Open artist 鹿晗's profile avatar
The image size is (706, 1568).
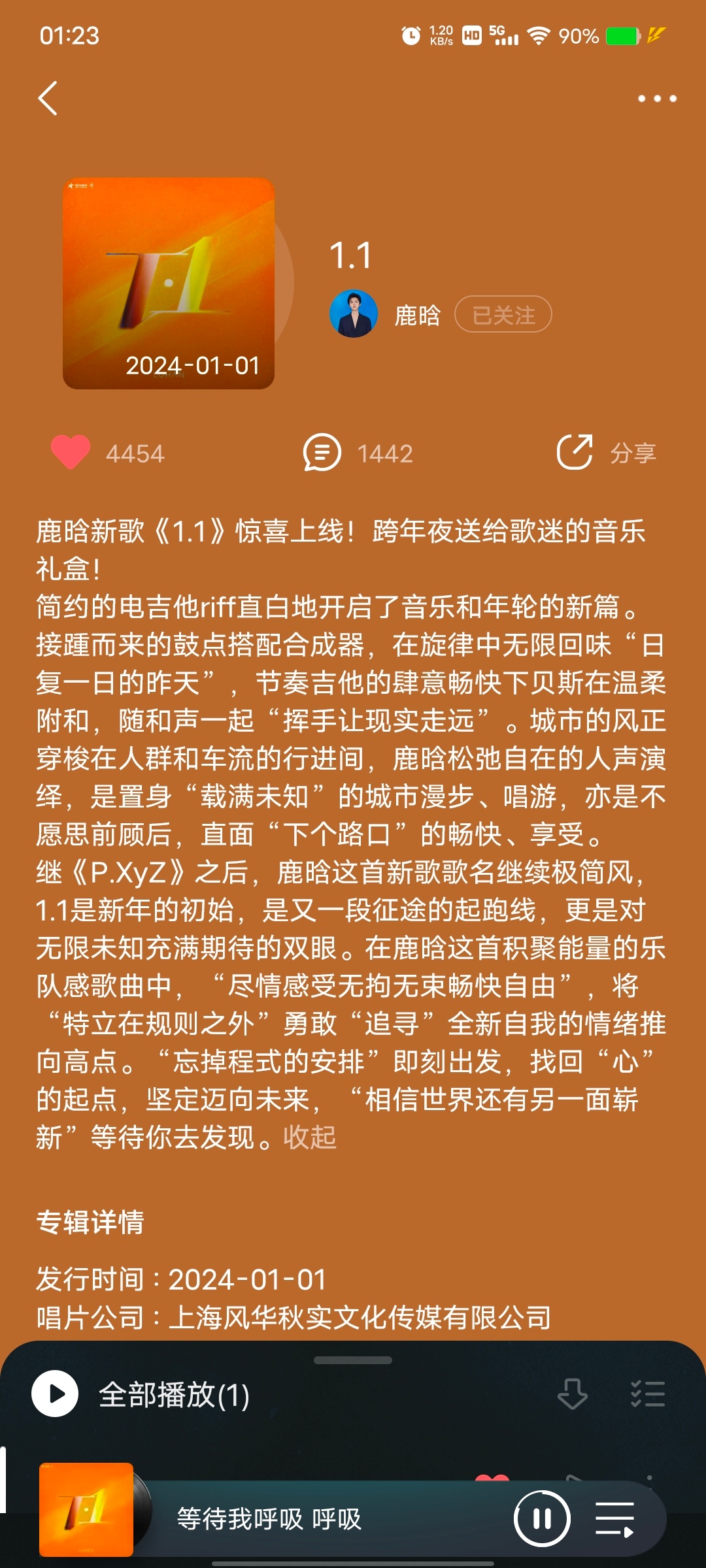354,314
